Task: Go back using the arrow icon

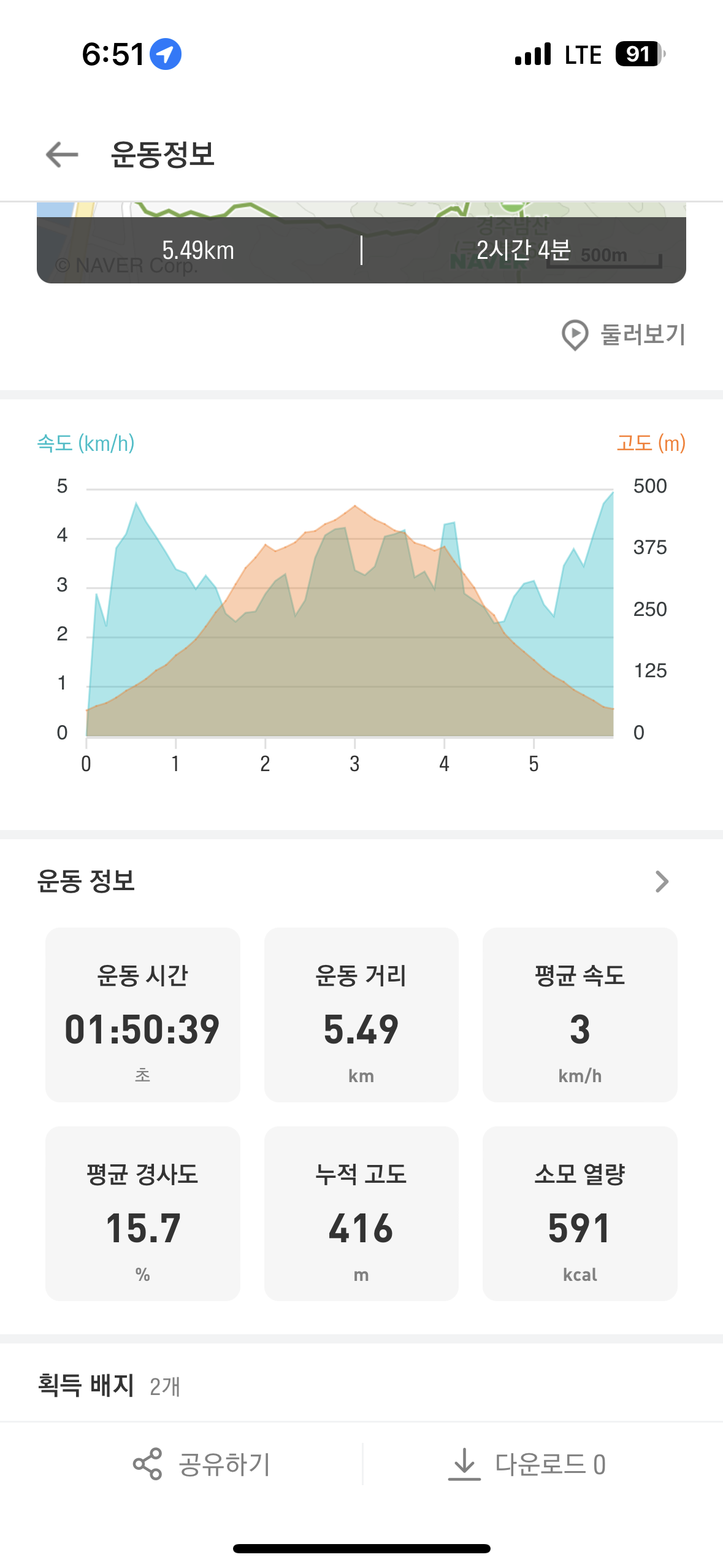Action: pyautogui.click(x=62, y=155)
